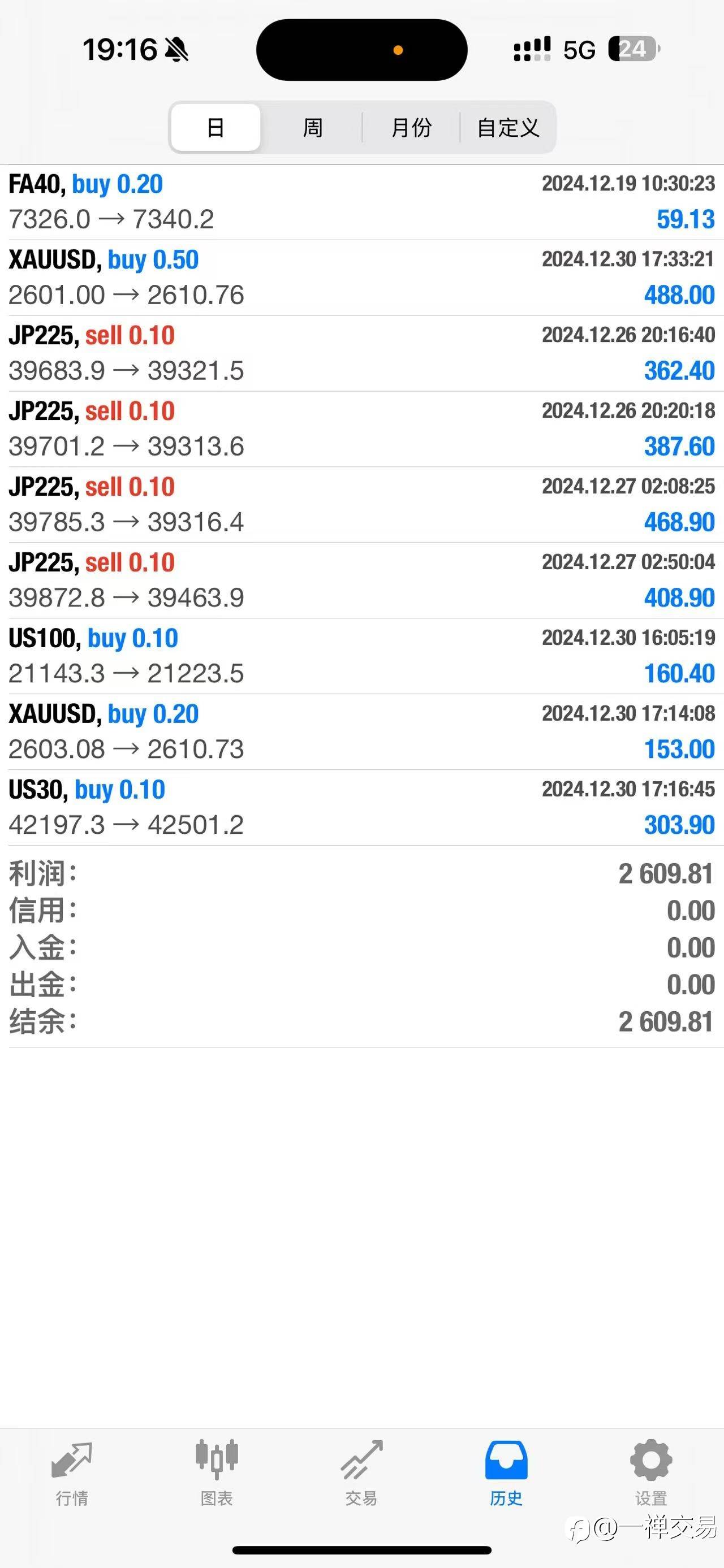Expand the JP225 sell trade with profit 468.90
This screenshot has height=1568, width=724.
pos(361,505)
